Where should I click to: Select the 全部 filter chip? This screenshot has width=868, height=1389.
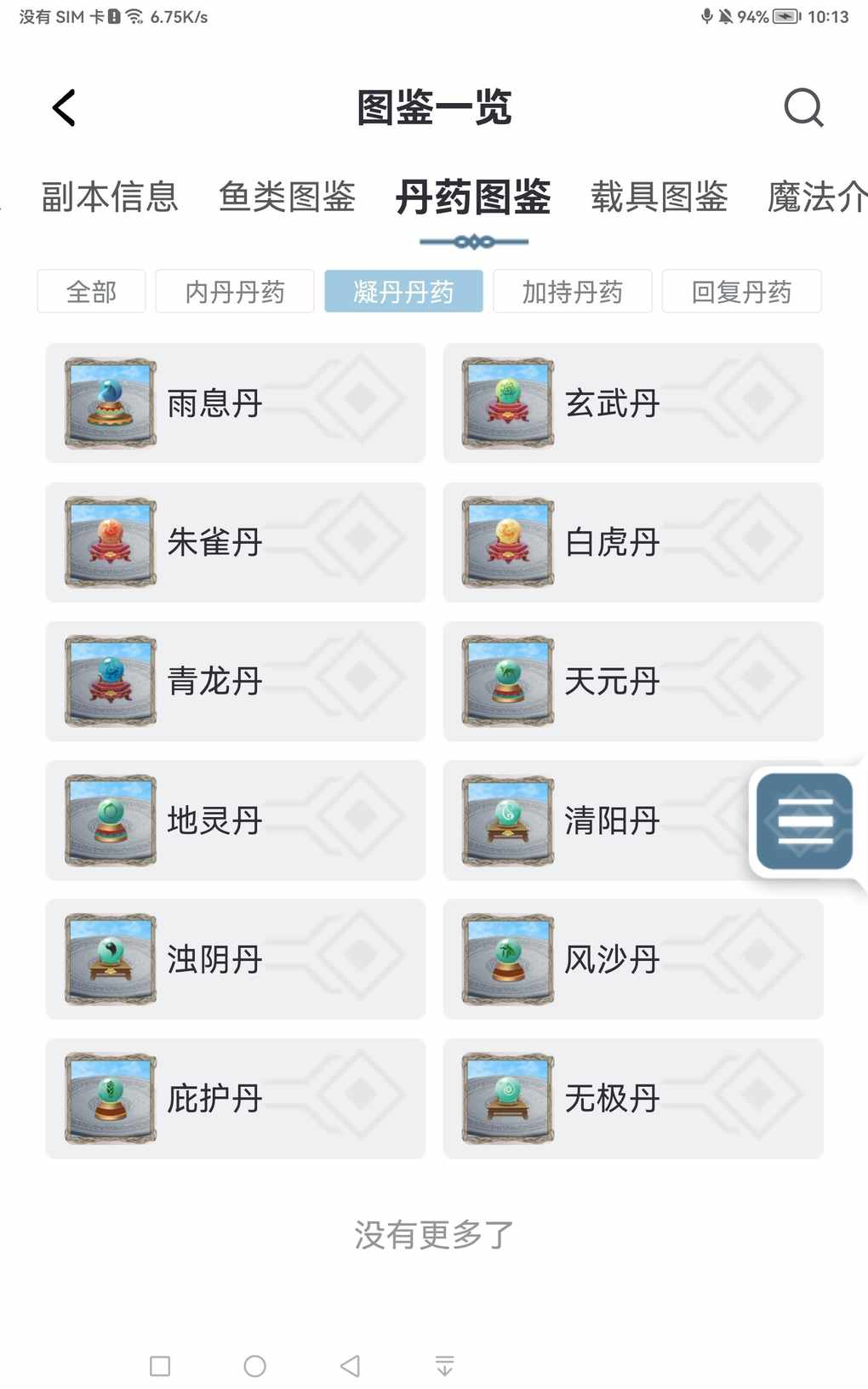coord(91,292)
